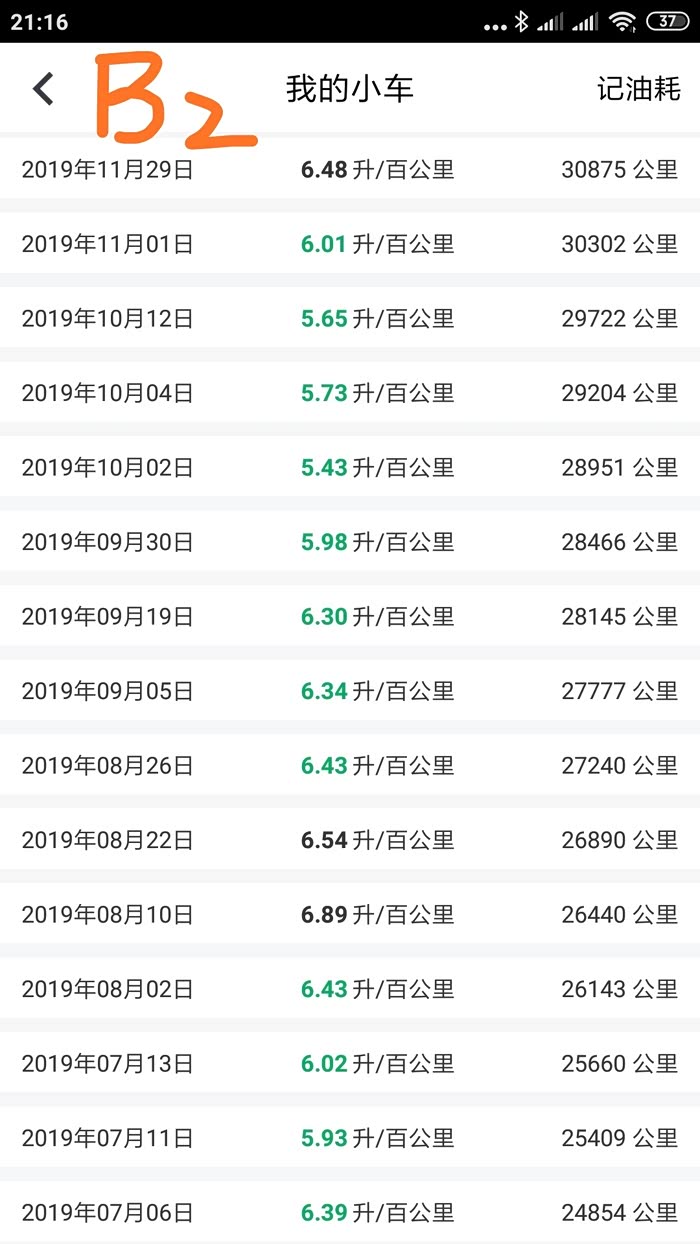Screen dimensions: 700x1244
Task: View the 2019年09月30日 fuel record
Action: (350, 542)
